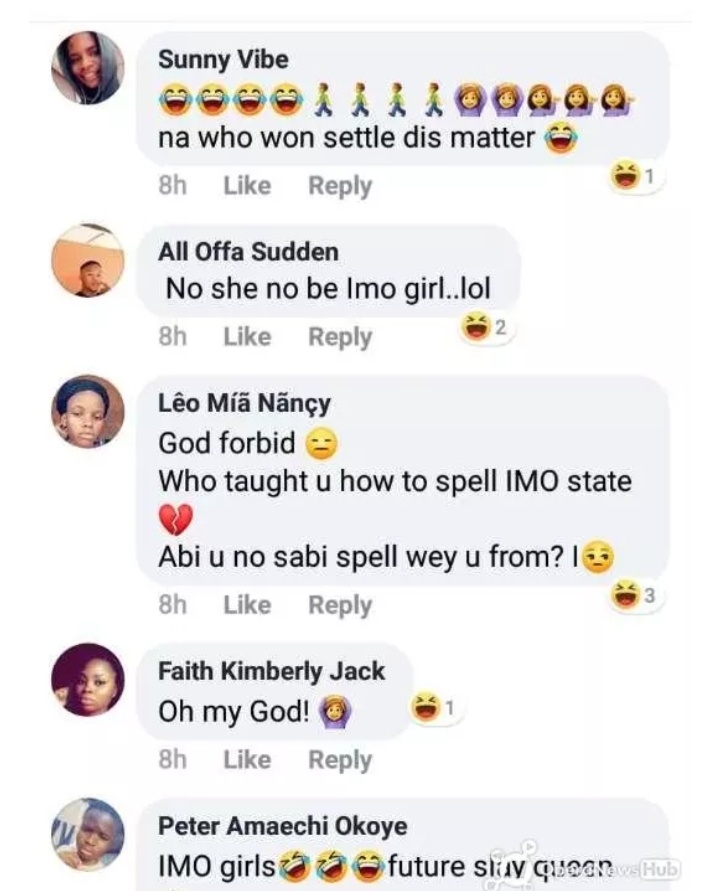Image resolution: width=720 pixels, height=891 pixels.
Task: Open All Offa Sudden's profile picture
Action: click(x=88, y=261)
